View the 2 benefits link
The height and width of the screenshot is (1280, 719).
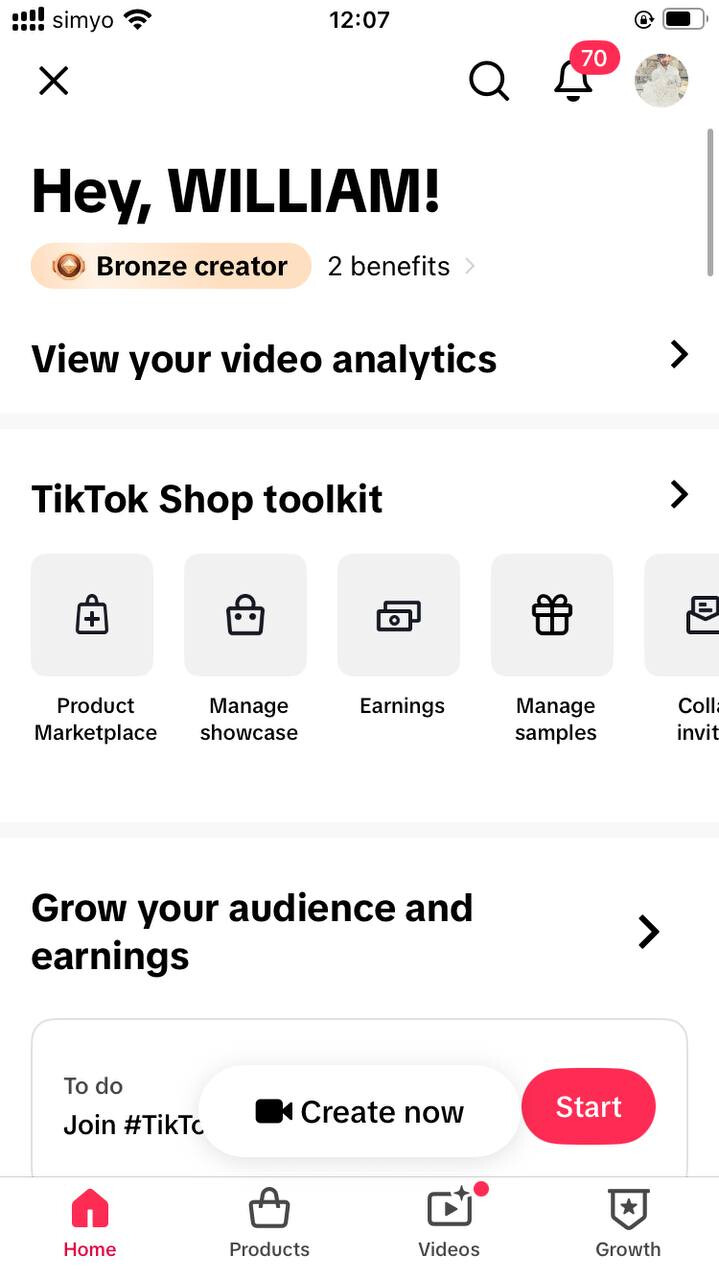[400, 266]
